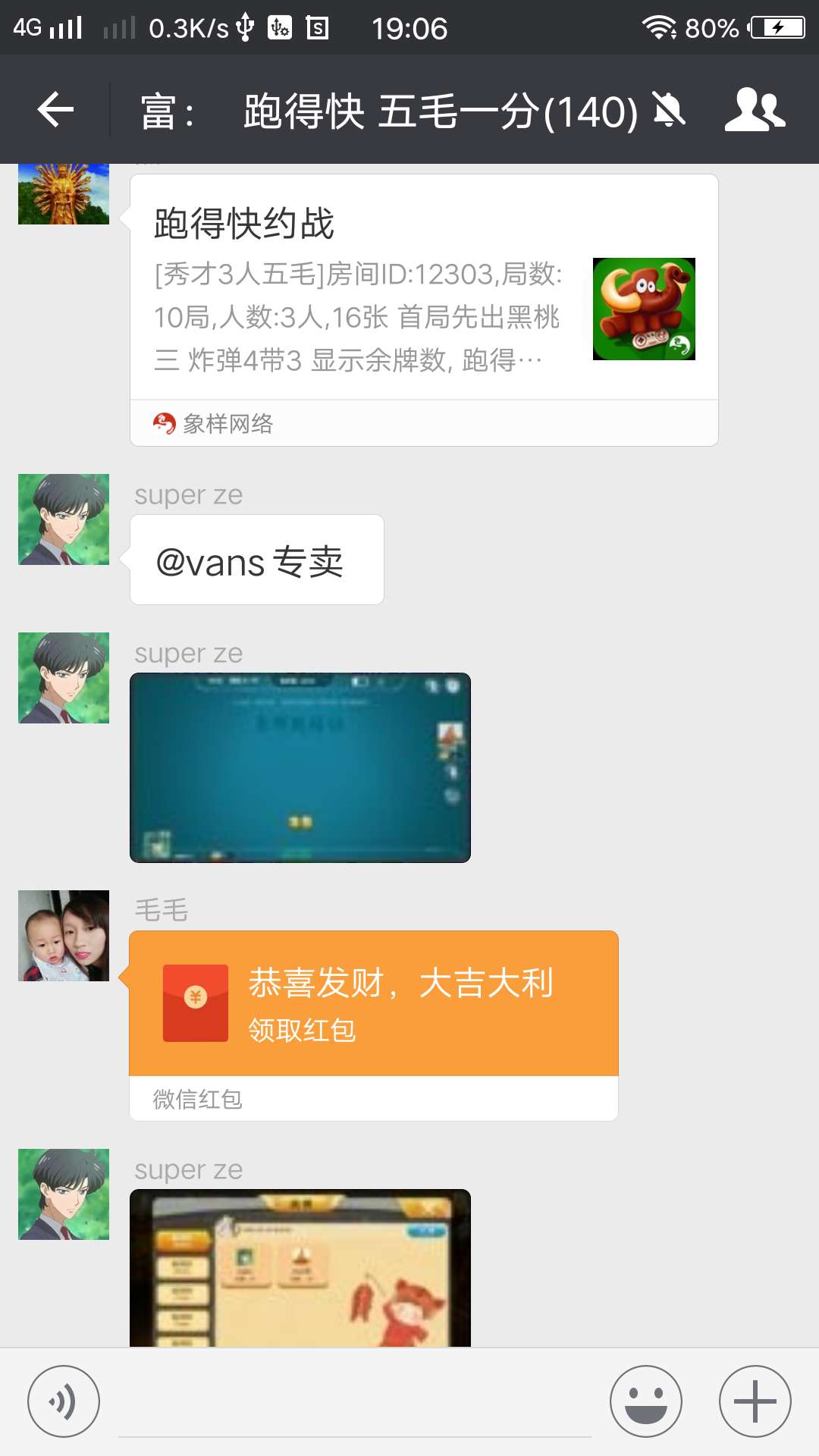Open group members info icon

coord(755,110)
